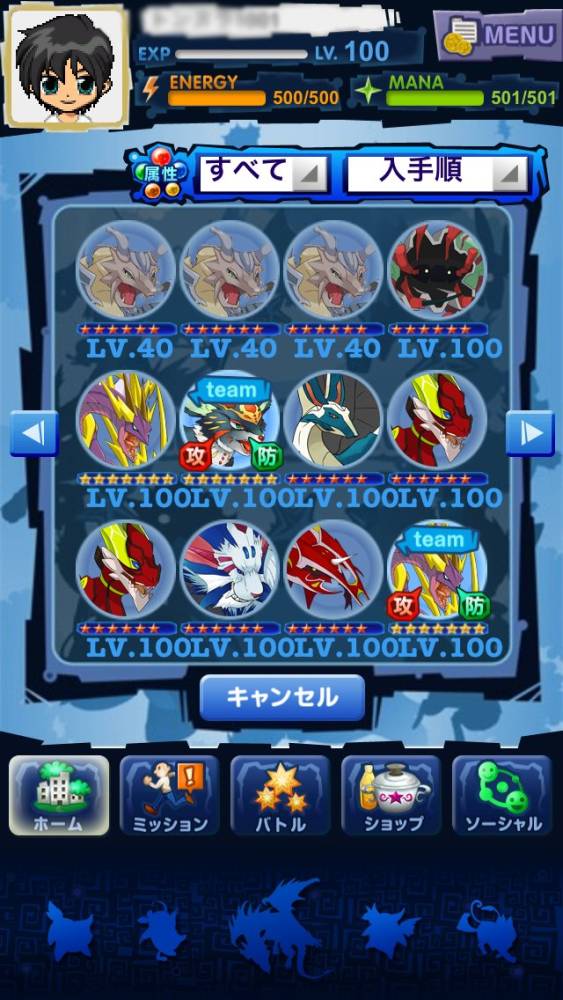The width and height of the screenshot is (563, 1000).
Task: Switch to the バトル tab
Action: [x=281, y=795]
